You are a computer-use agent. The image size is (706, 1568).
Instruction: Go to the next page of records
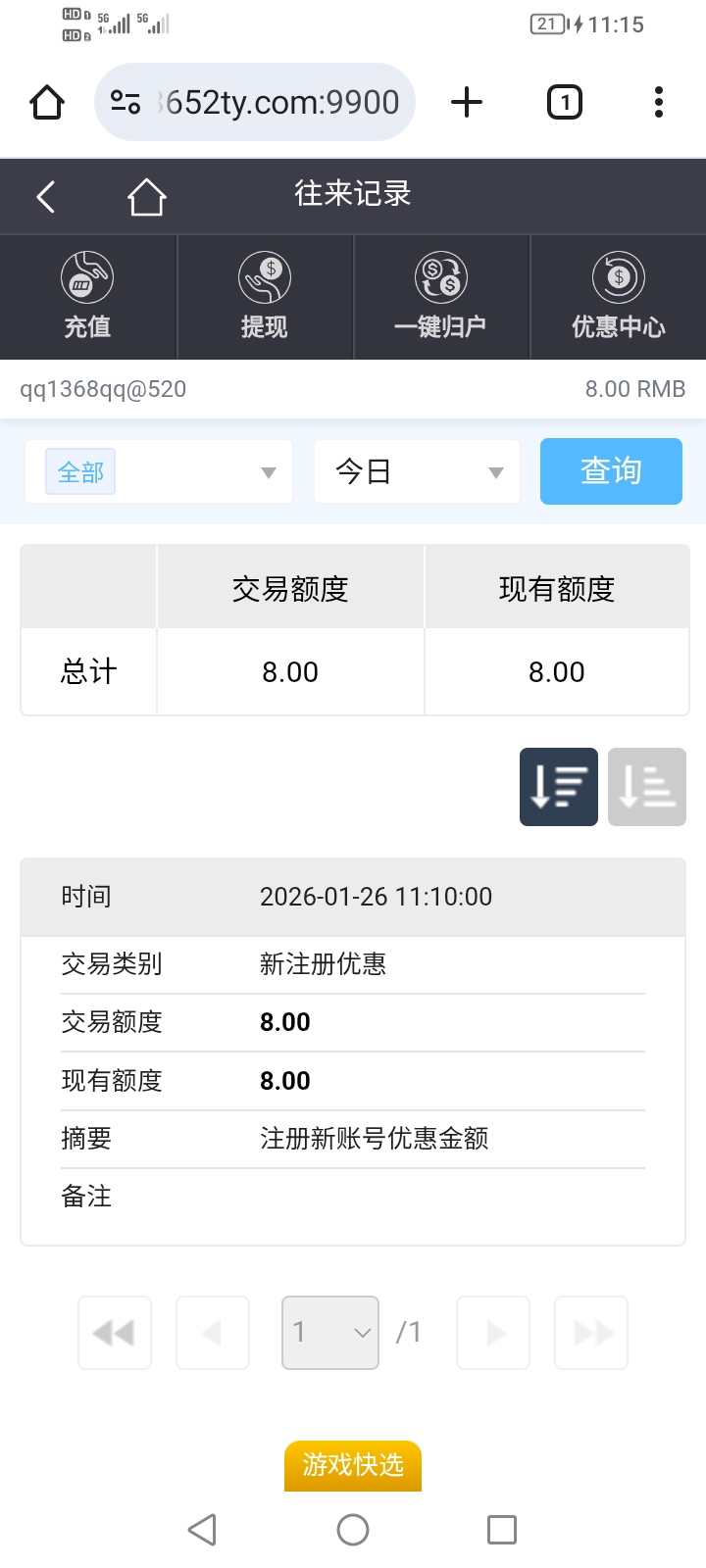pyautogui.click(x=493, y=1333)
